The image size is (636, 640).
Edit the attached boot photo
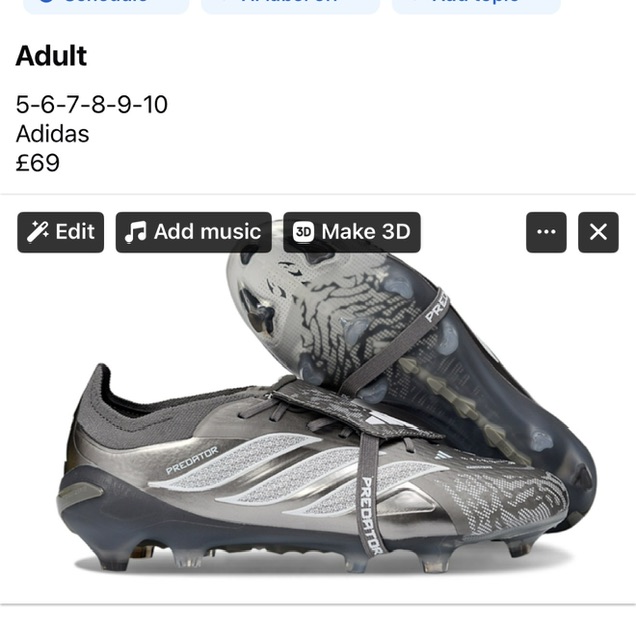61,232
